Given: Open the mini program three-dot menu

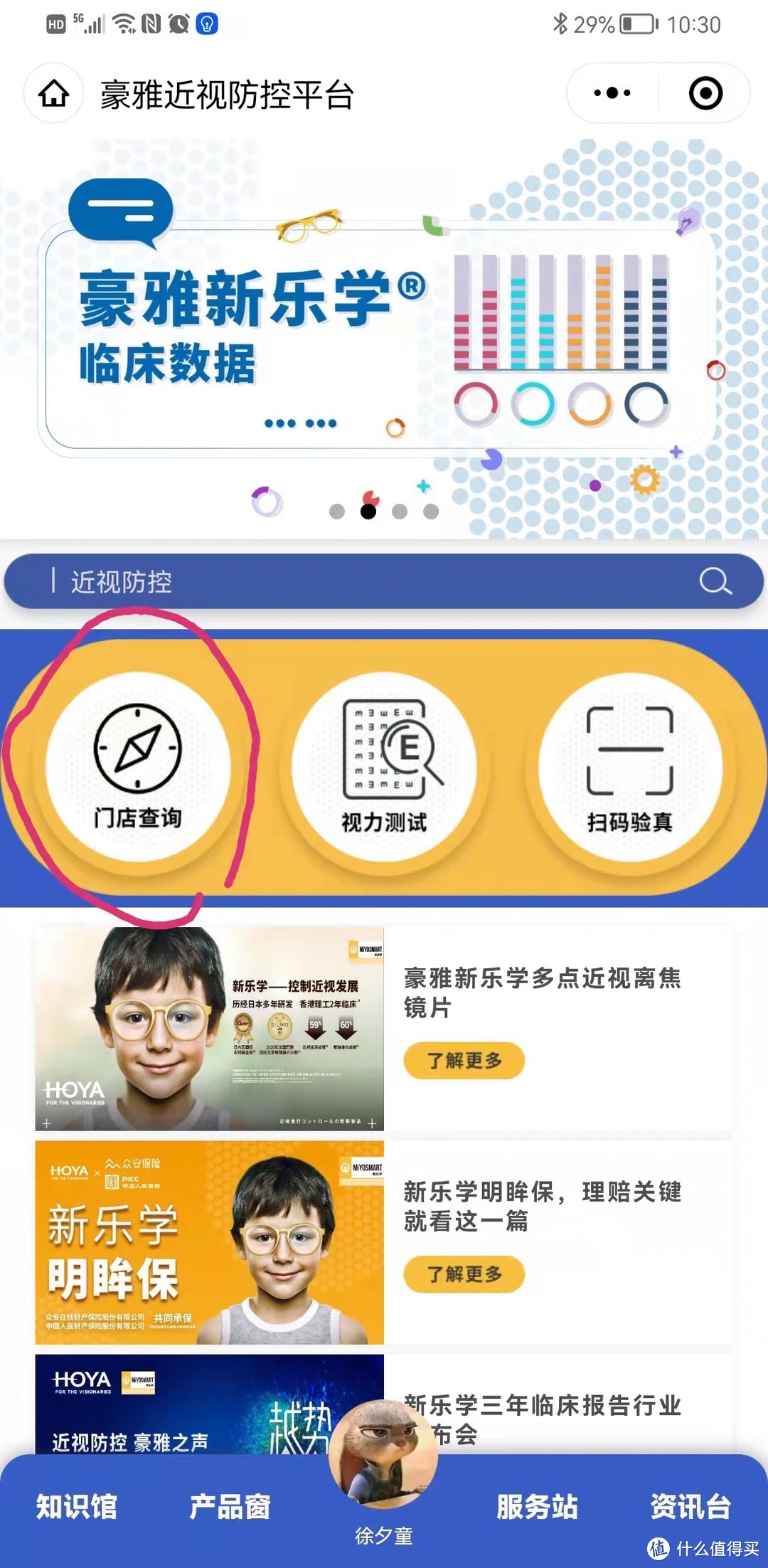Looking at the screenshot, I should (x=612, y=93).
